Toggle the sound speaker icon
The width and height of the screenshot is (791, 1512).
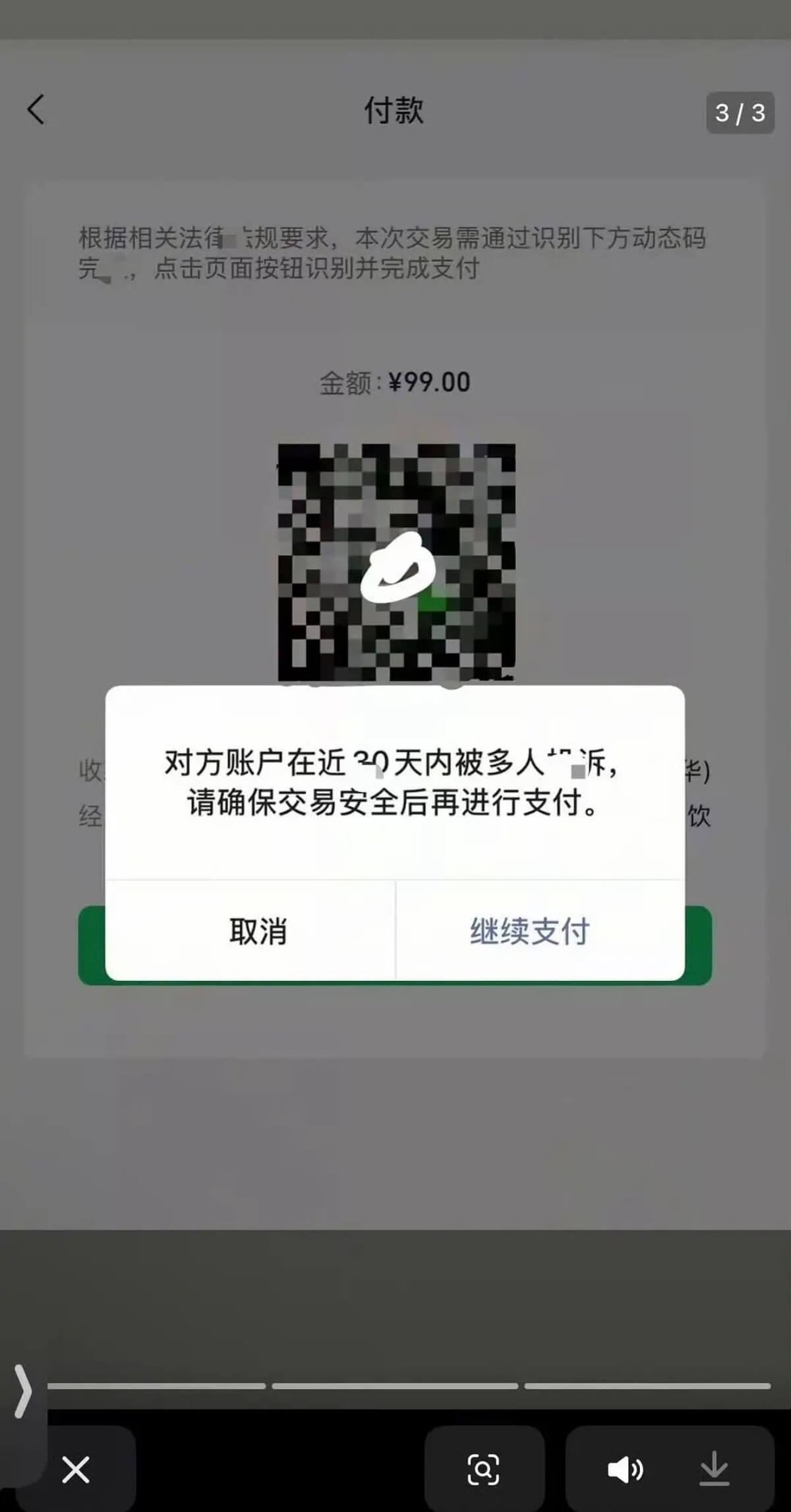click(x=624, y=1470)
